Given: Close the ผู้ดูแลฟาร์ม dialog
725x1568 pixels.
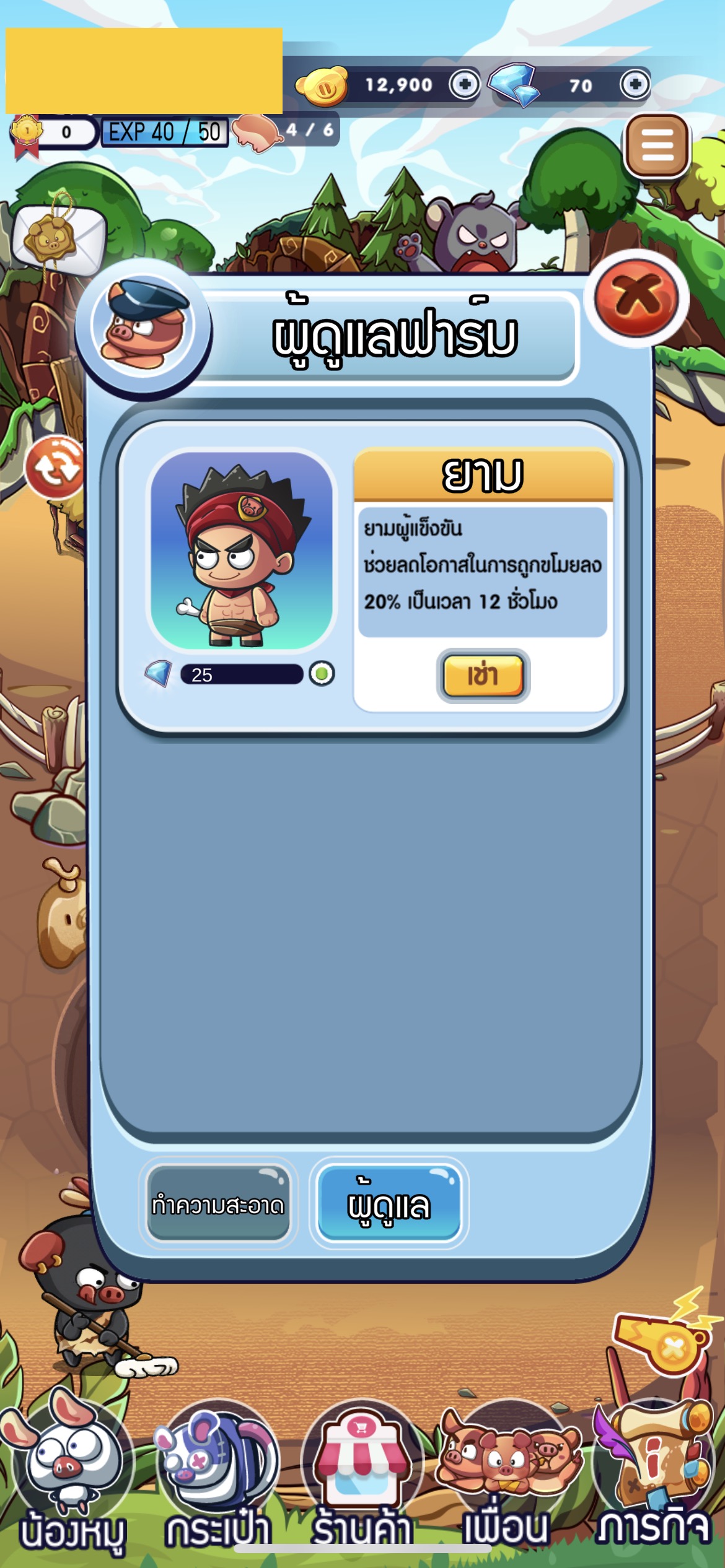Looking at the screenshot, I should pos(636,298).
